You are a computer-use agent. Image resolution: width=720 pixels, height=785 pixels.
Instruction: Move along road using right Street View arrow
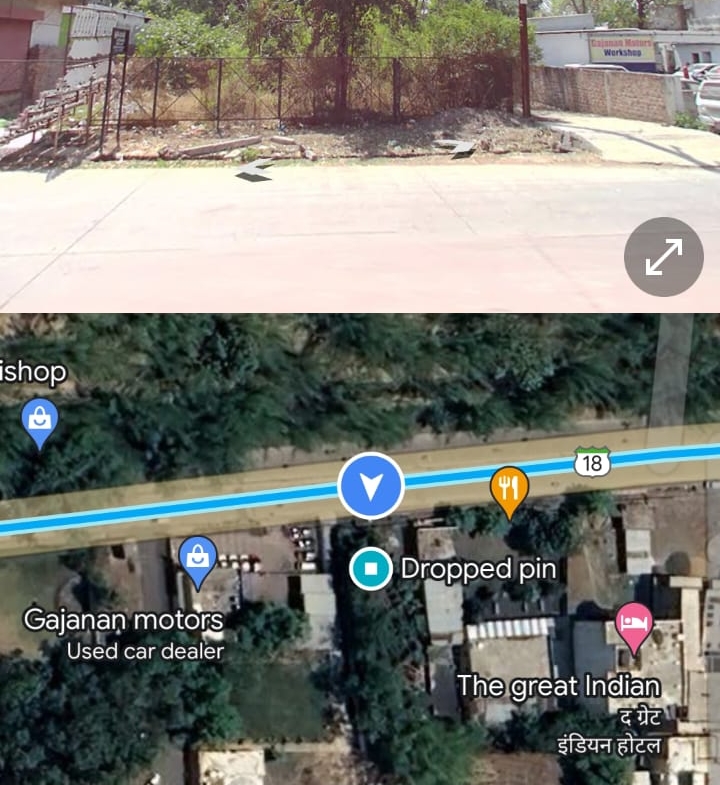coord(456,147)
